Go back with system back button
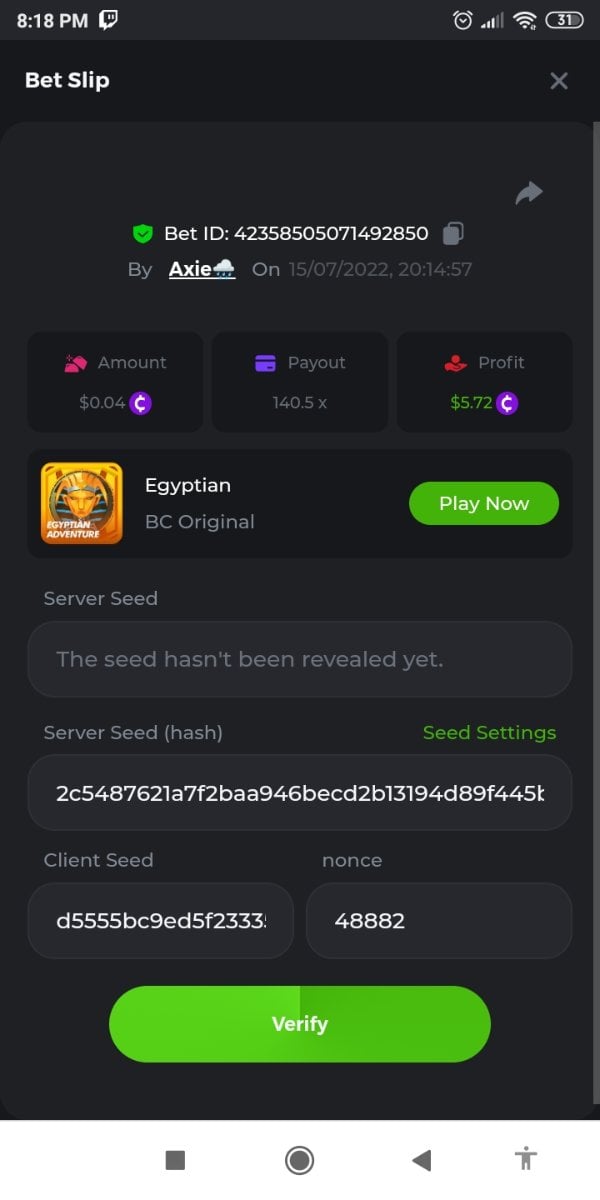This screenshot has height=1200, width=600. [x=422, y=1160]
